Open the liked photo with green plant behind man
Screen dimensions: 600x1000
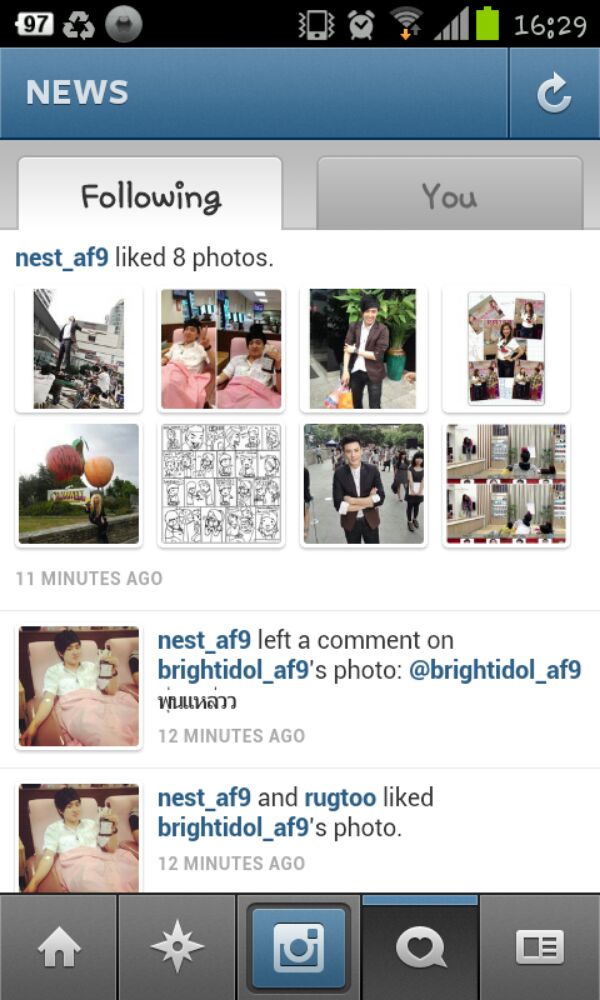pos(363,349)
